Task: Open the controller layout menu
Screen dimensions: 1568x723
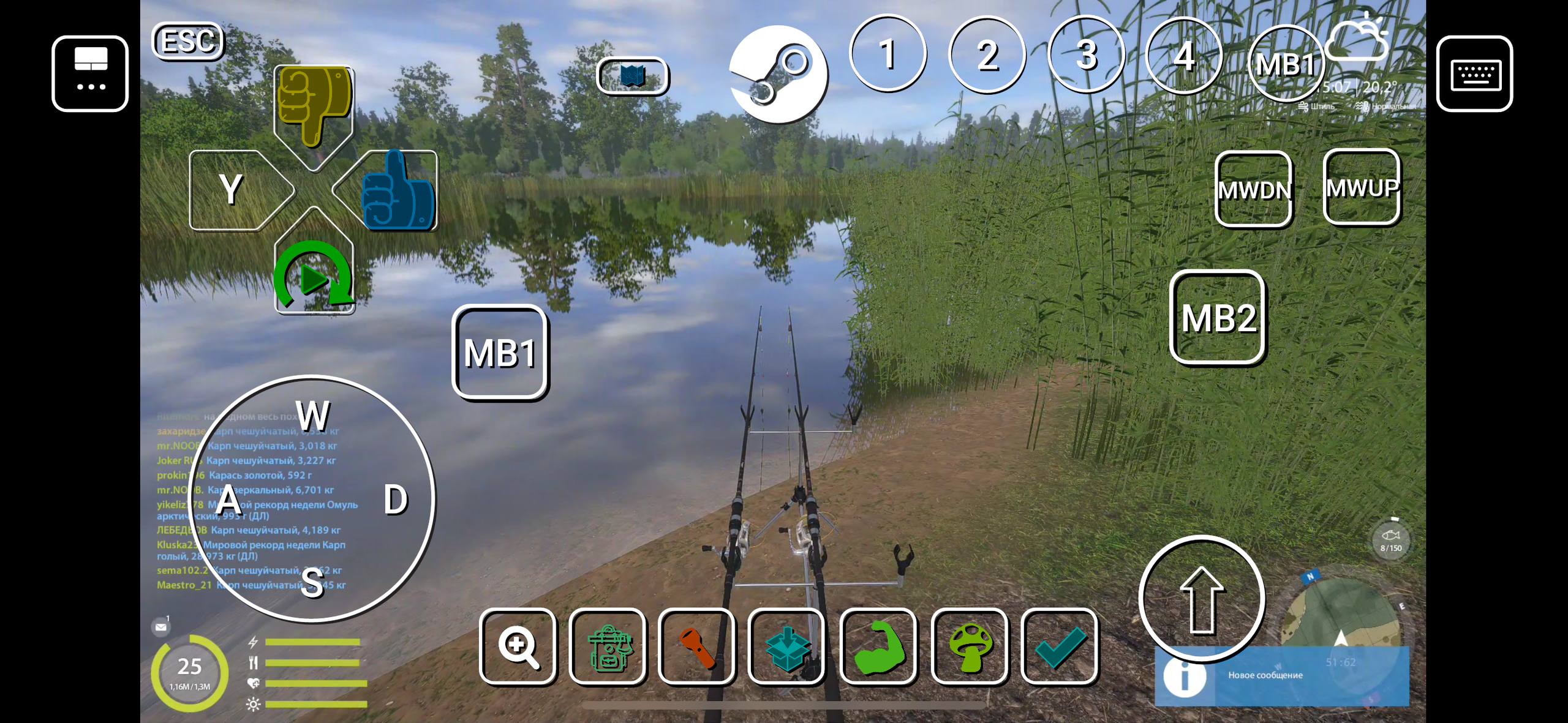Action: click(x=90, y=74)
